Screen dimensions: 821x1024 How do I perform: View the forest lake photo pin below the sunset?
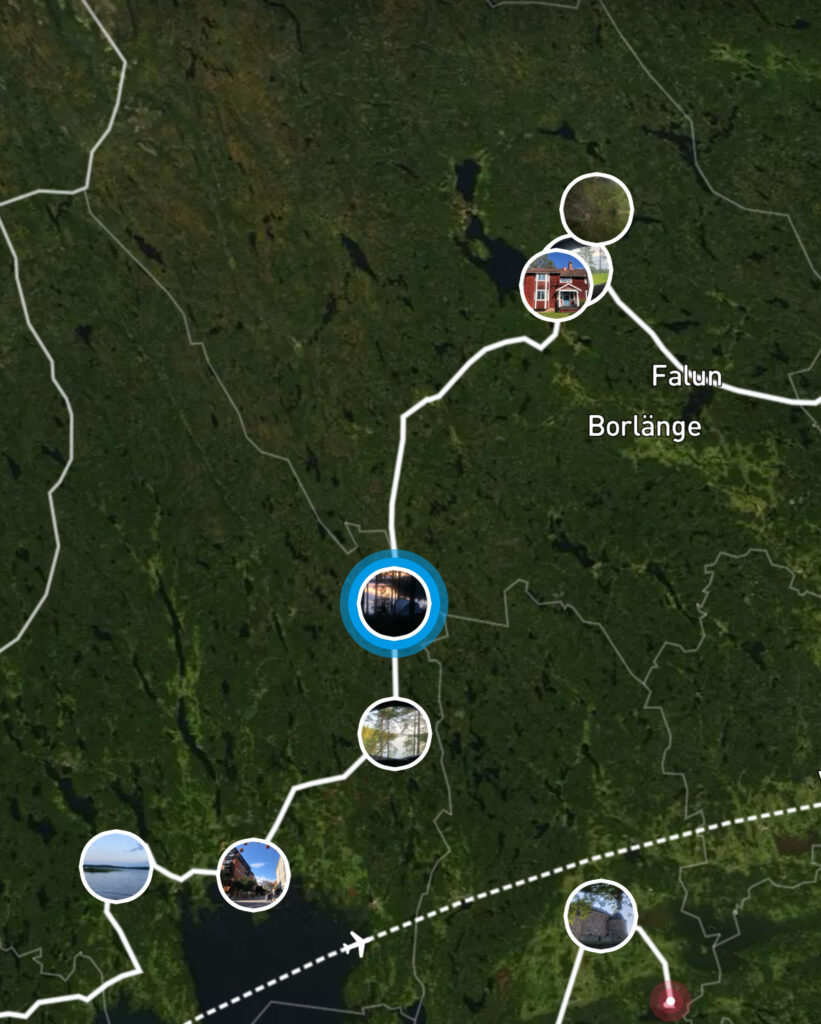pyautogui.click(x=394, y=733)
